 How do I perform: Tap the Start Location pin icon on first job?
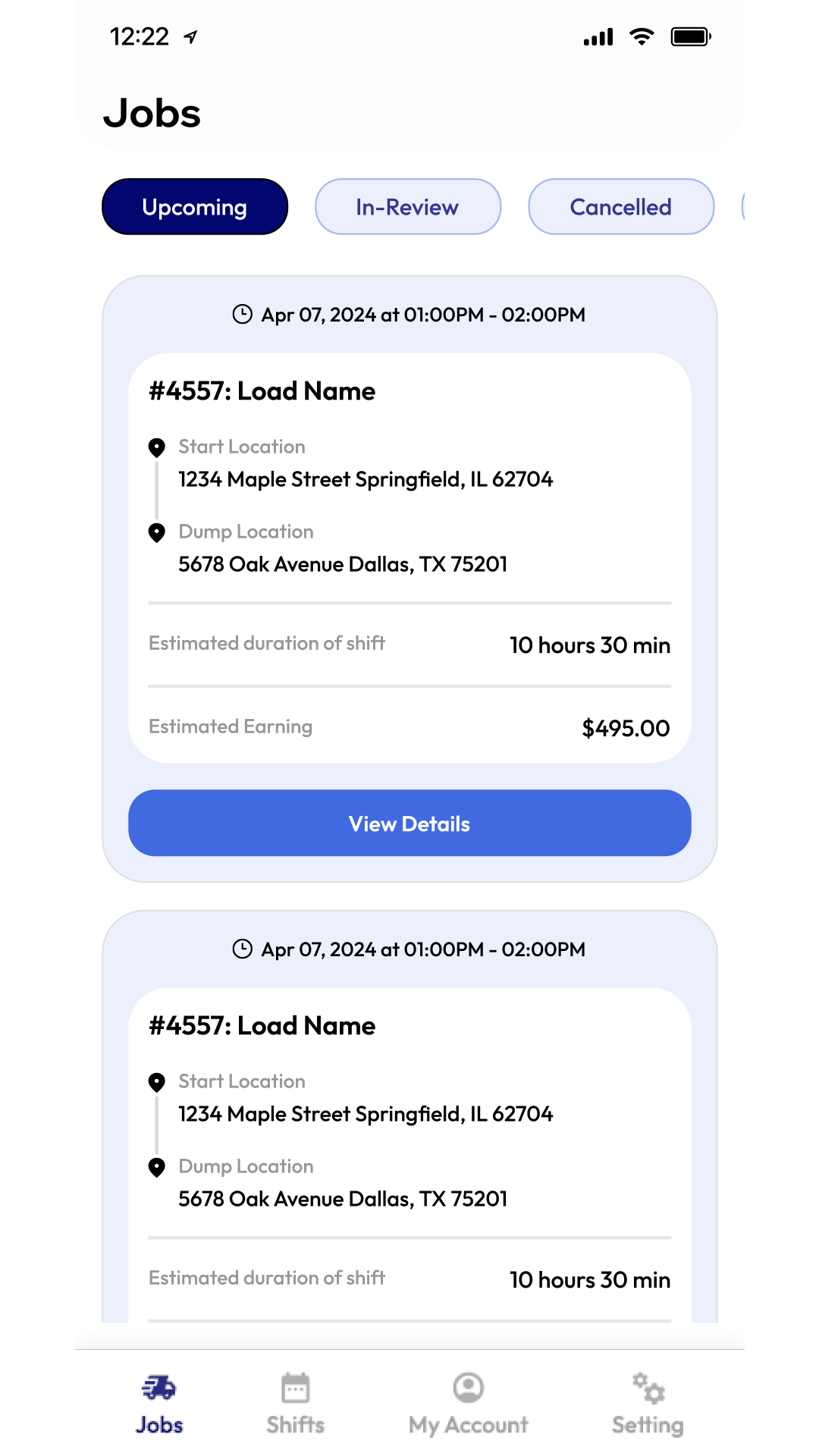[156, 447]
